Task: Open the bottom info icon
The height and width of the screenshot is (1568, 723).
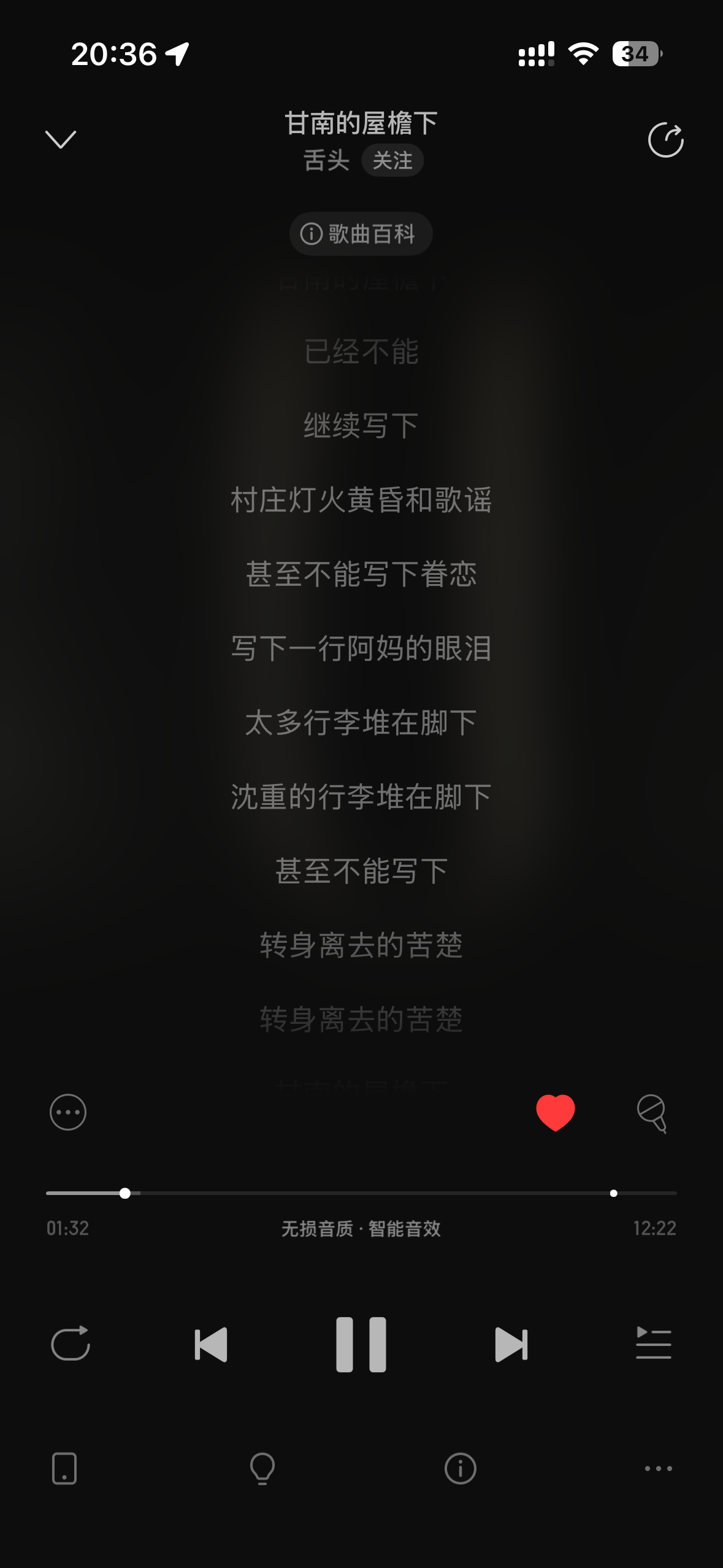Action: pyautogui.click(x=461, y=1469)
